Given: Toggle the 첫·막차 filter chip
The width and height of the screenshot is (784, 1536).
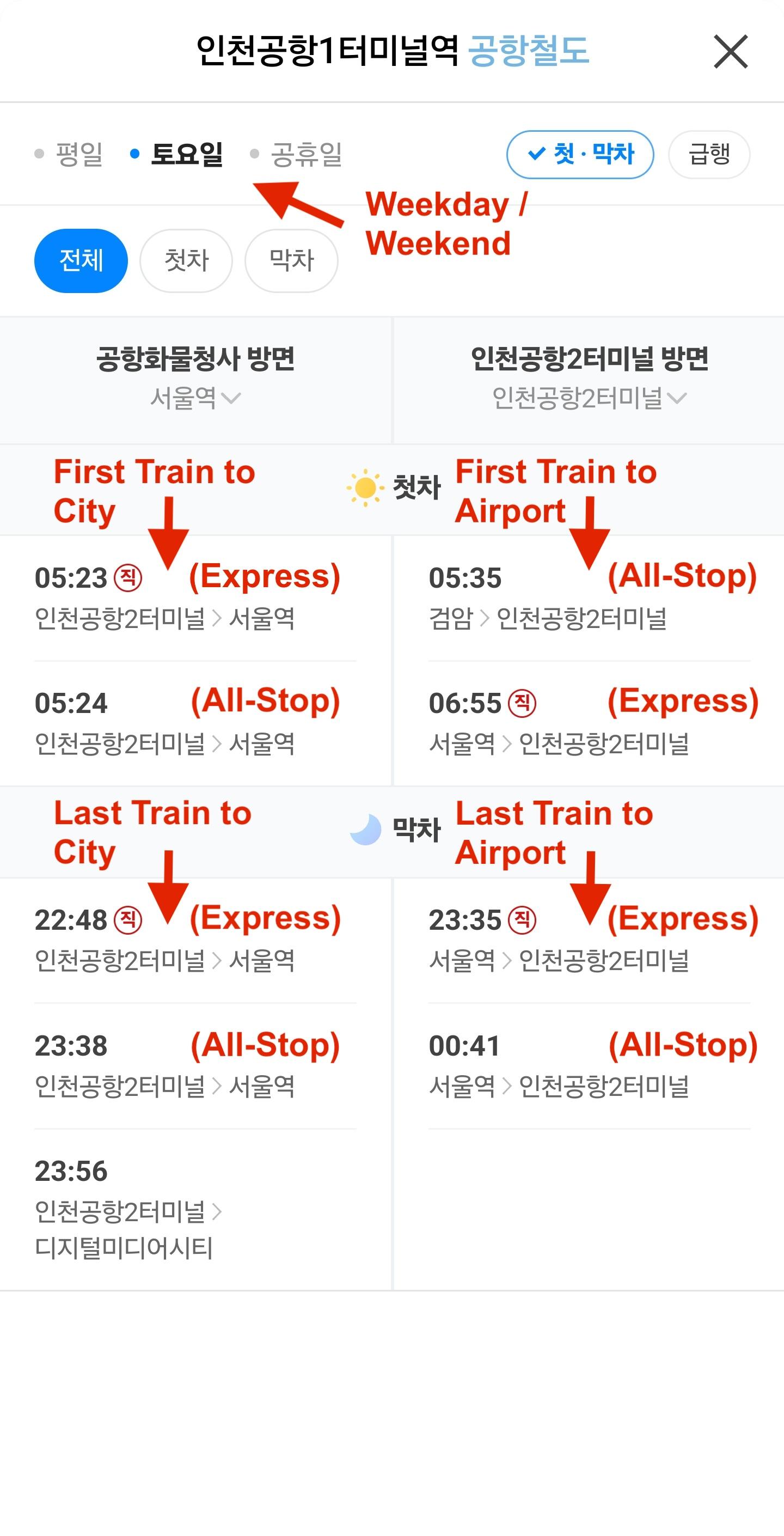Looking at the screenshot, I should tap(580, 155).
